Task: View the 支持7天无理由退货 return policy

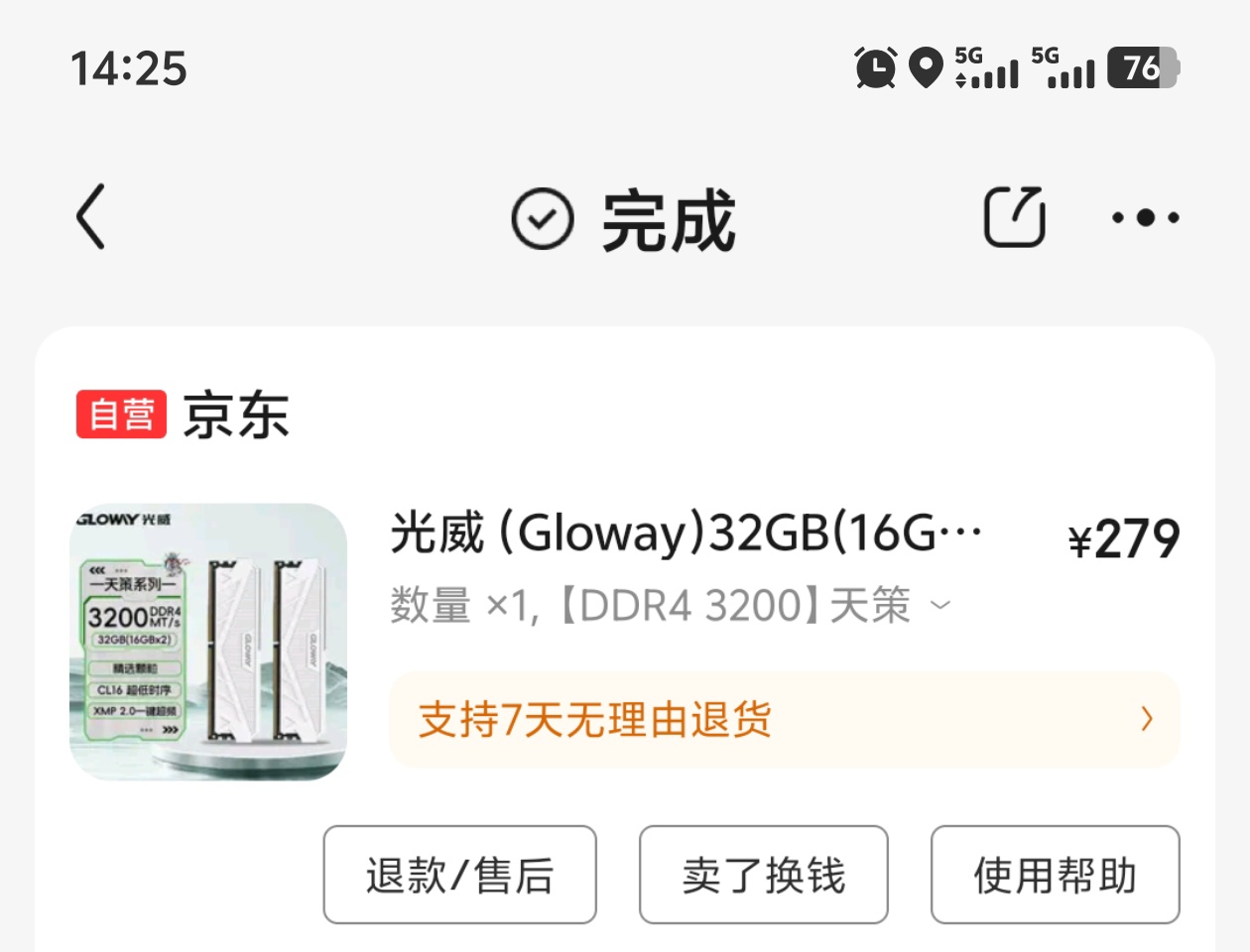Action: (x=784, y=720)
